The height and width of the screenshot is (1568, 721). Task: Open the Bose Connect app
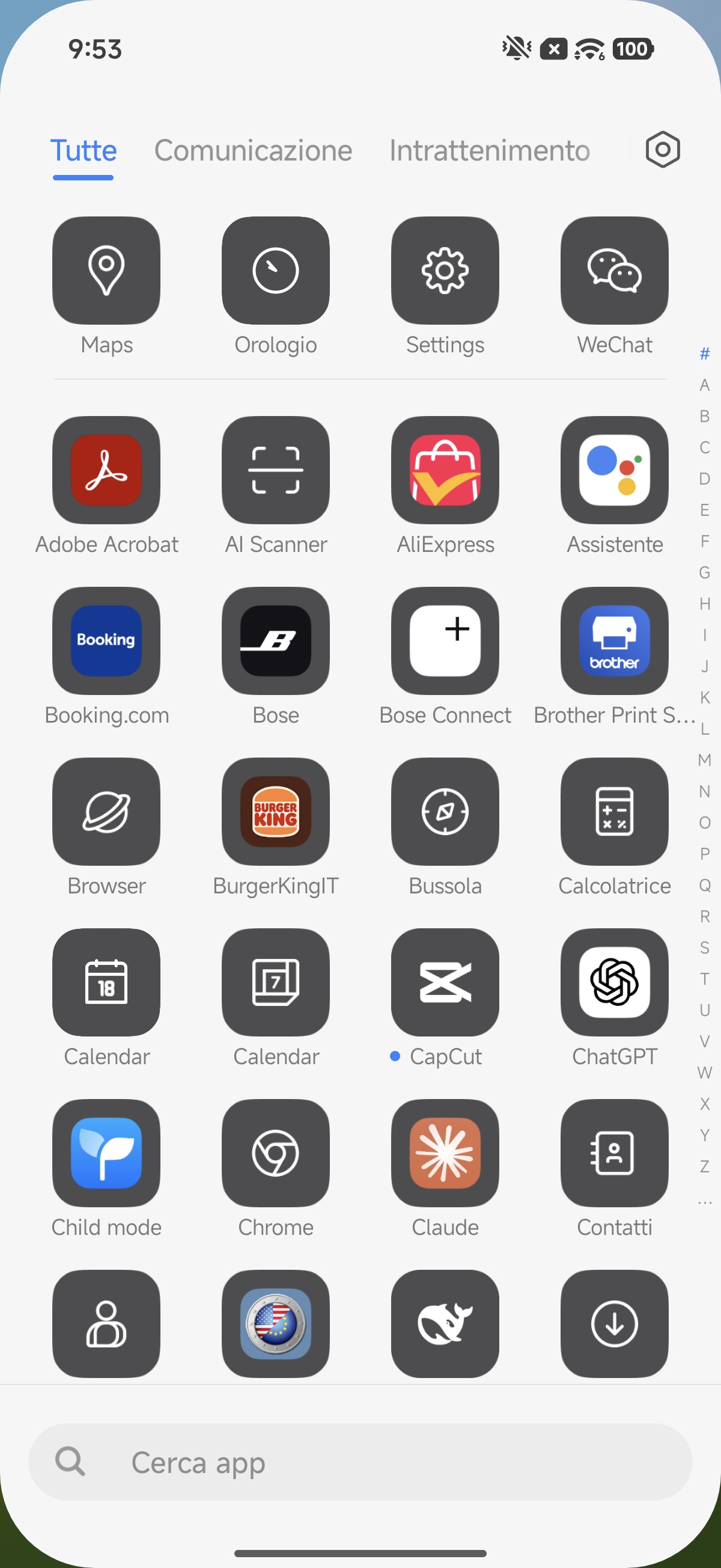pos(445,640)
